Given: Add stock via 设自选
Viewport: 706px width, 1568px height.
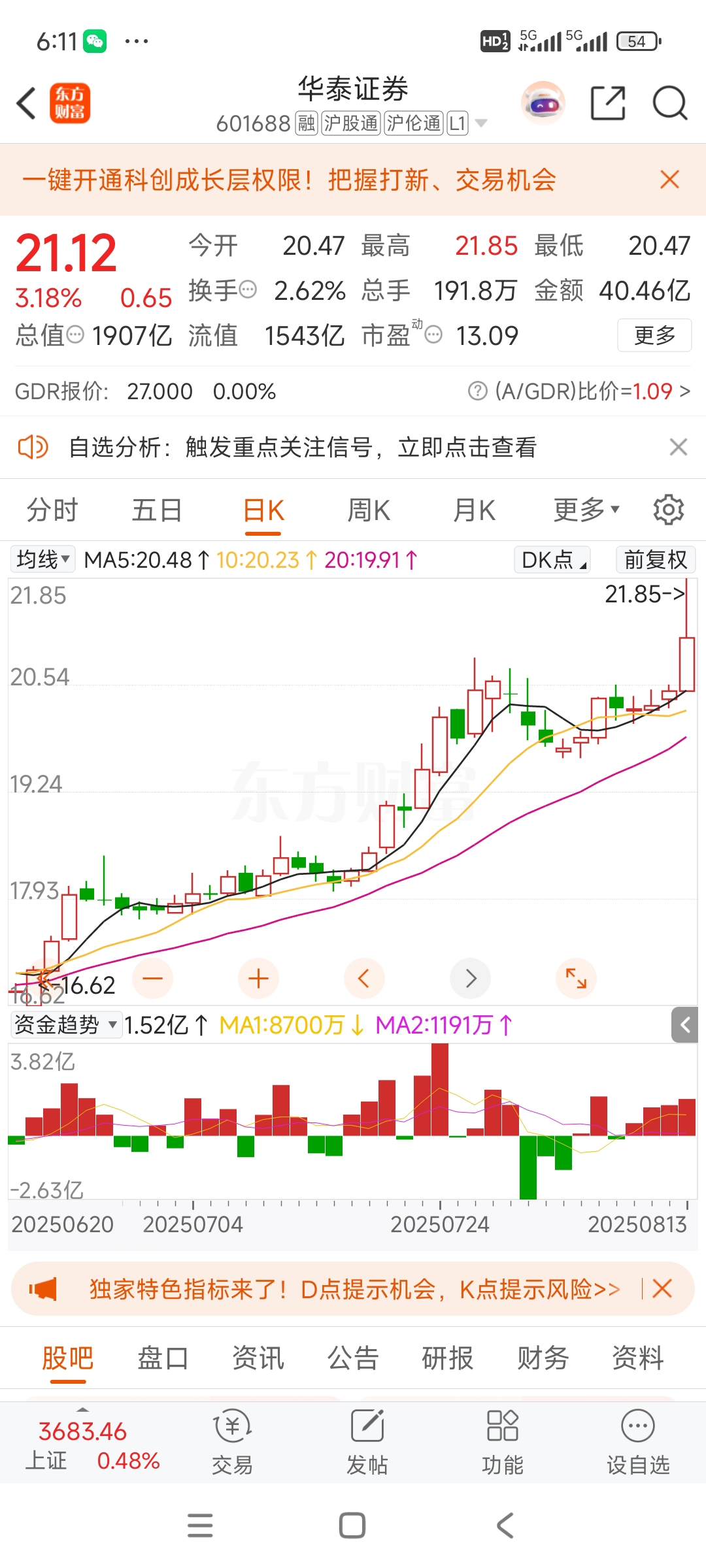Looking at the screenshot, I should [x=638, y=1443].
